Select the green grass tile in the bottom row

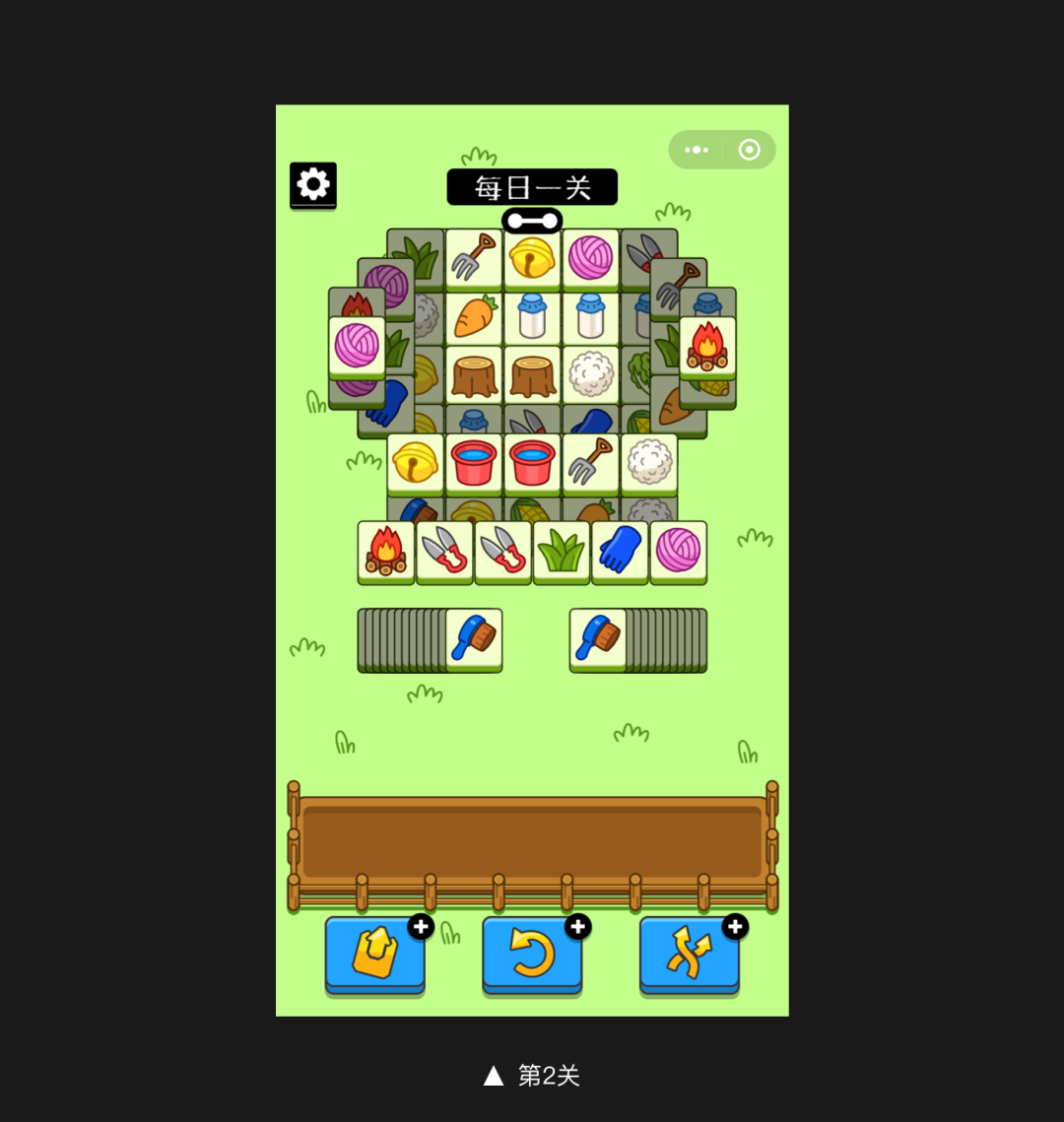562,550
